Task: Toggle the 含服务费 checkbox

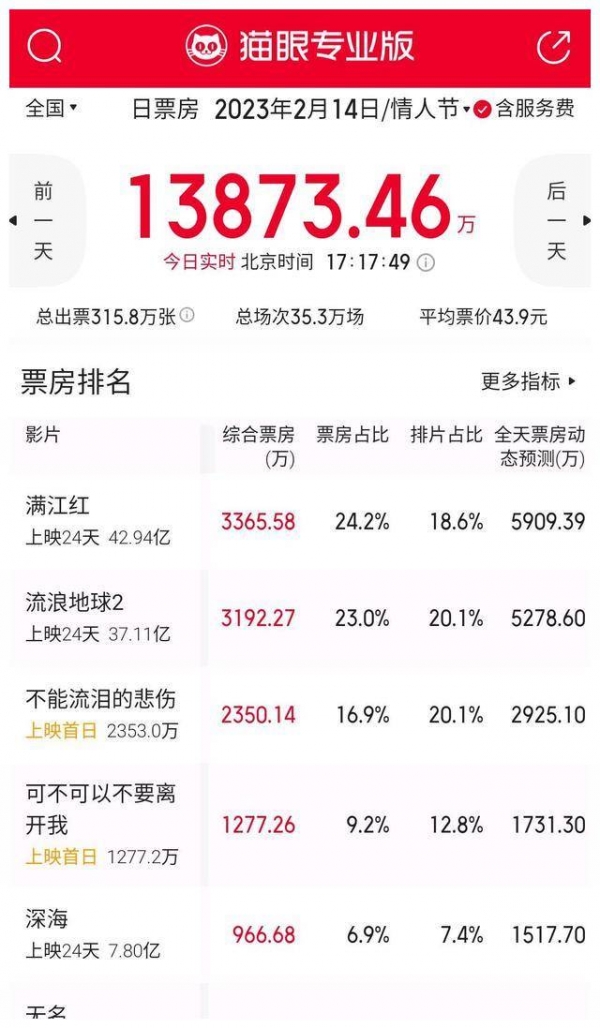Action: (x=483, y=109)
